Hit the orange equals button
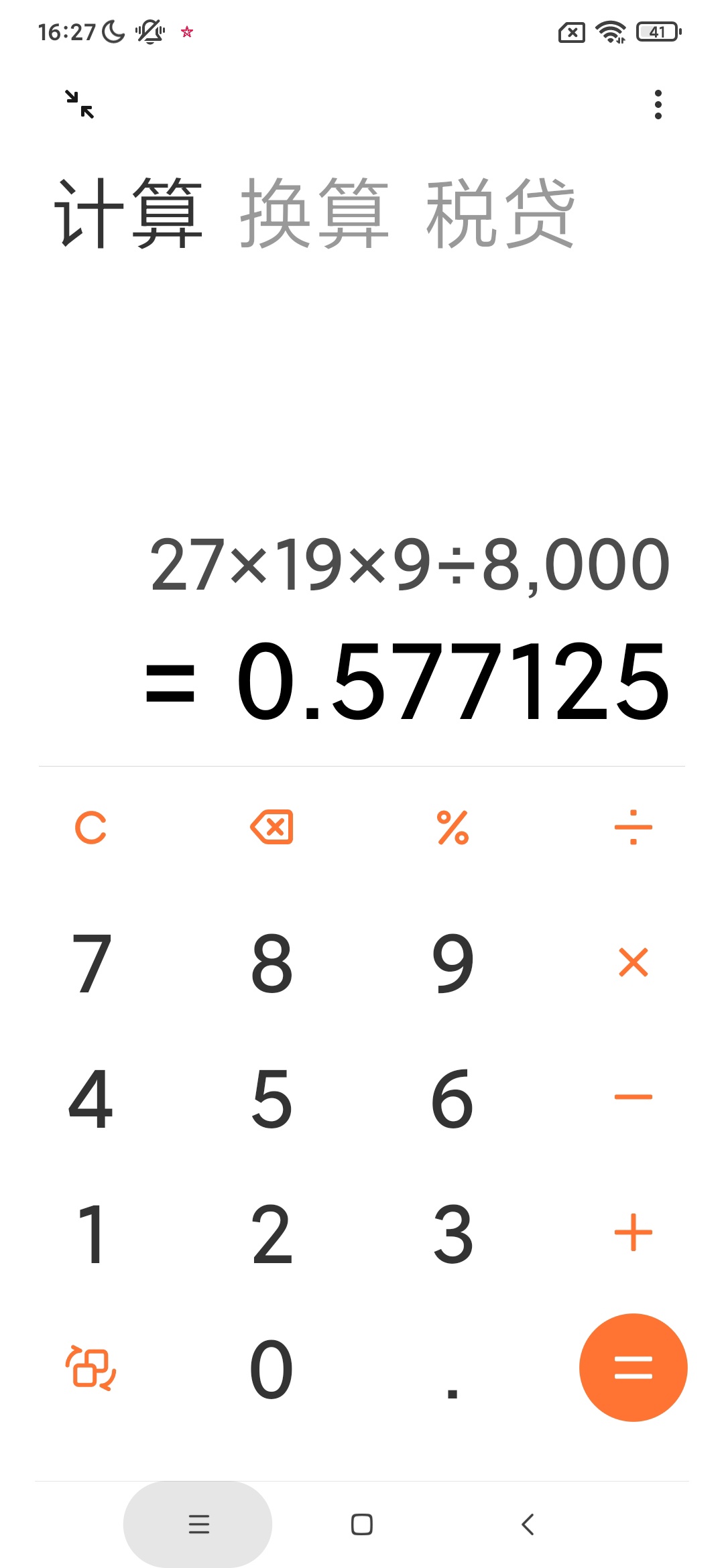Viewport: 724px width, 1568px height. (x=633, y=1368)
